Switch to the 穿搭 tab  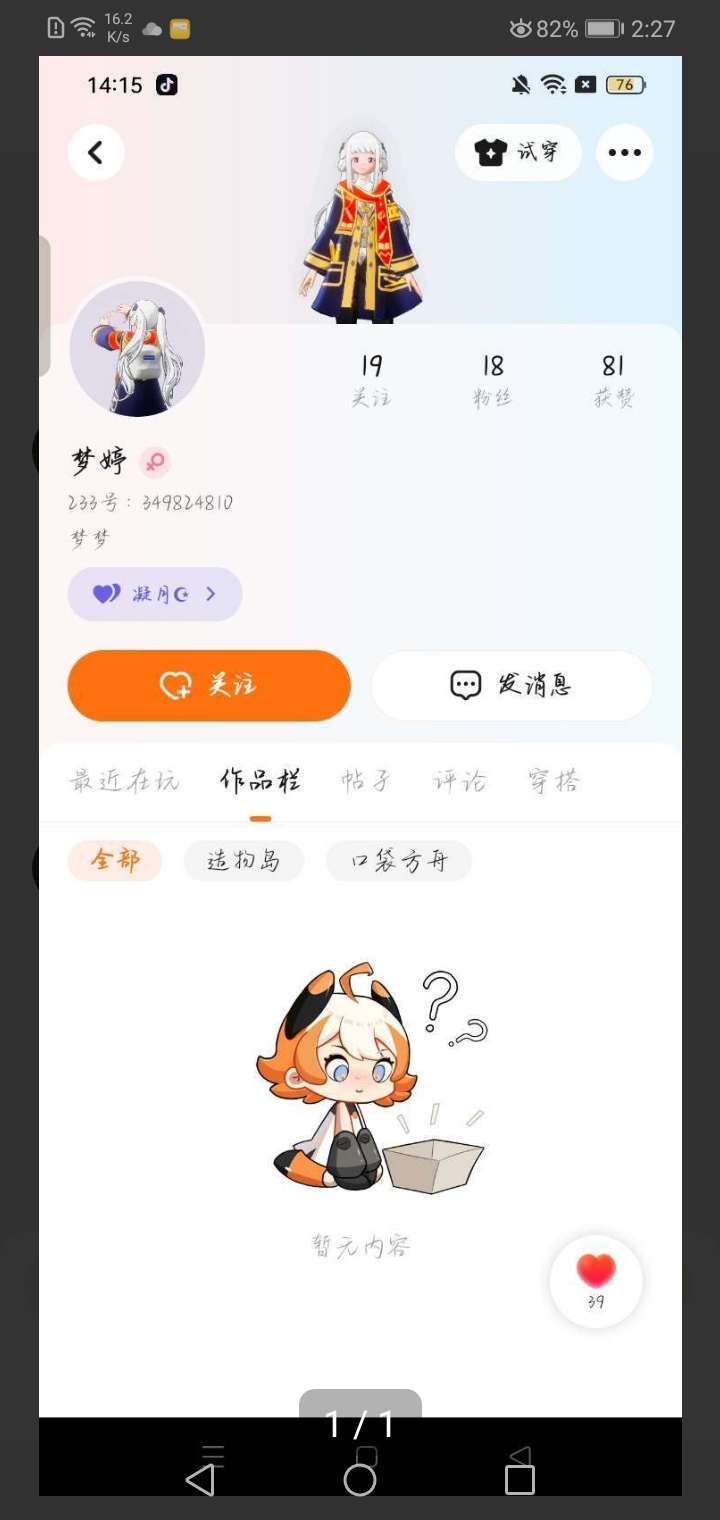[554, 781]
